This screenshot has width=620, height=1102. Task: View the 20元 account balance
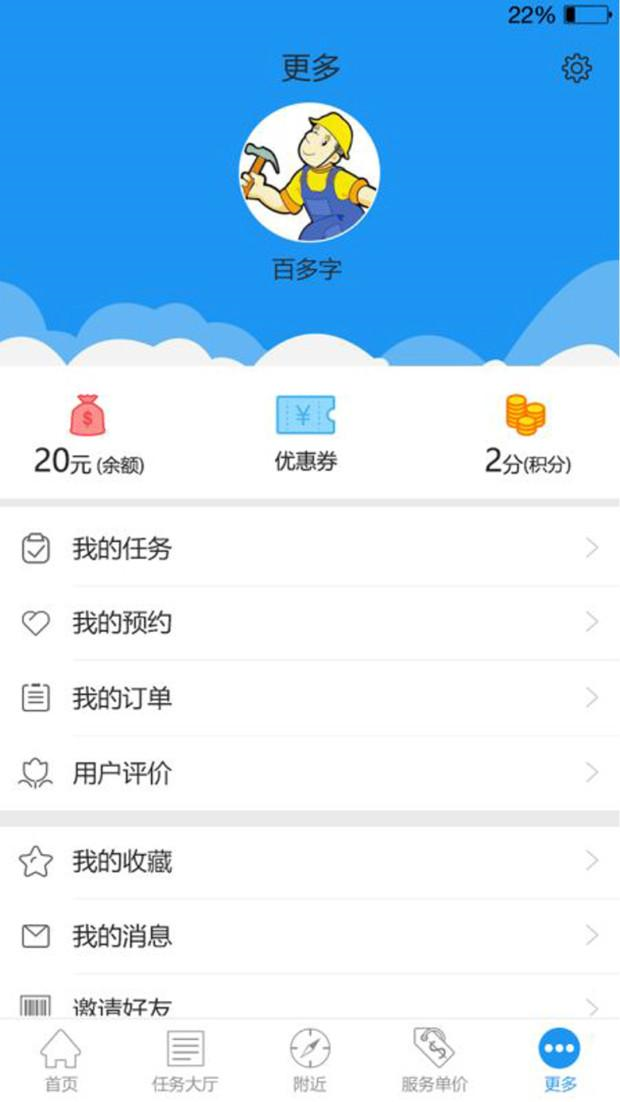pyautogui.click(x=89, y=436)
